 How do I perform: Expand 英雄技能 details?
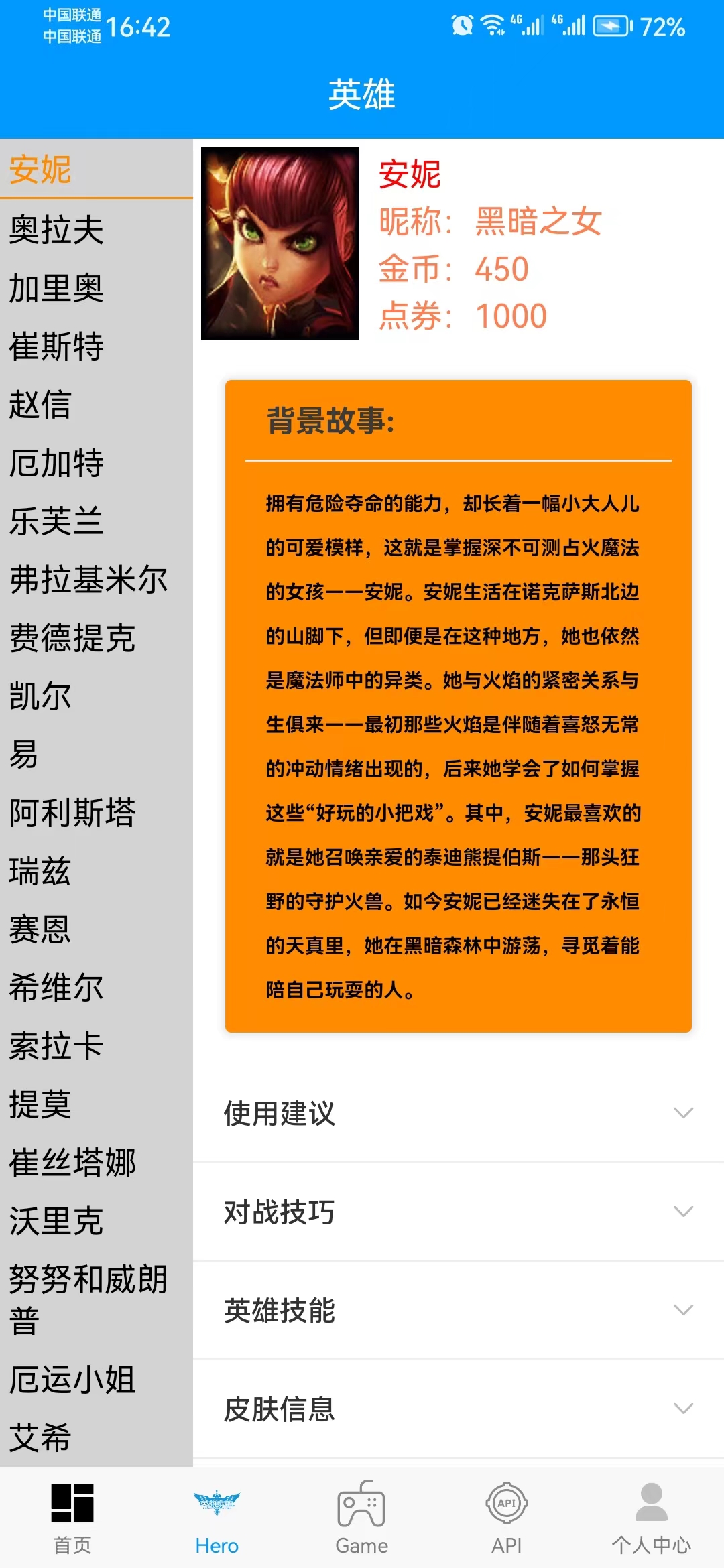pos(458,1310)
